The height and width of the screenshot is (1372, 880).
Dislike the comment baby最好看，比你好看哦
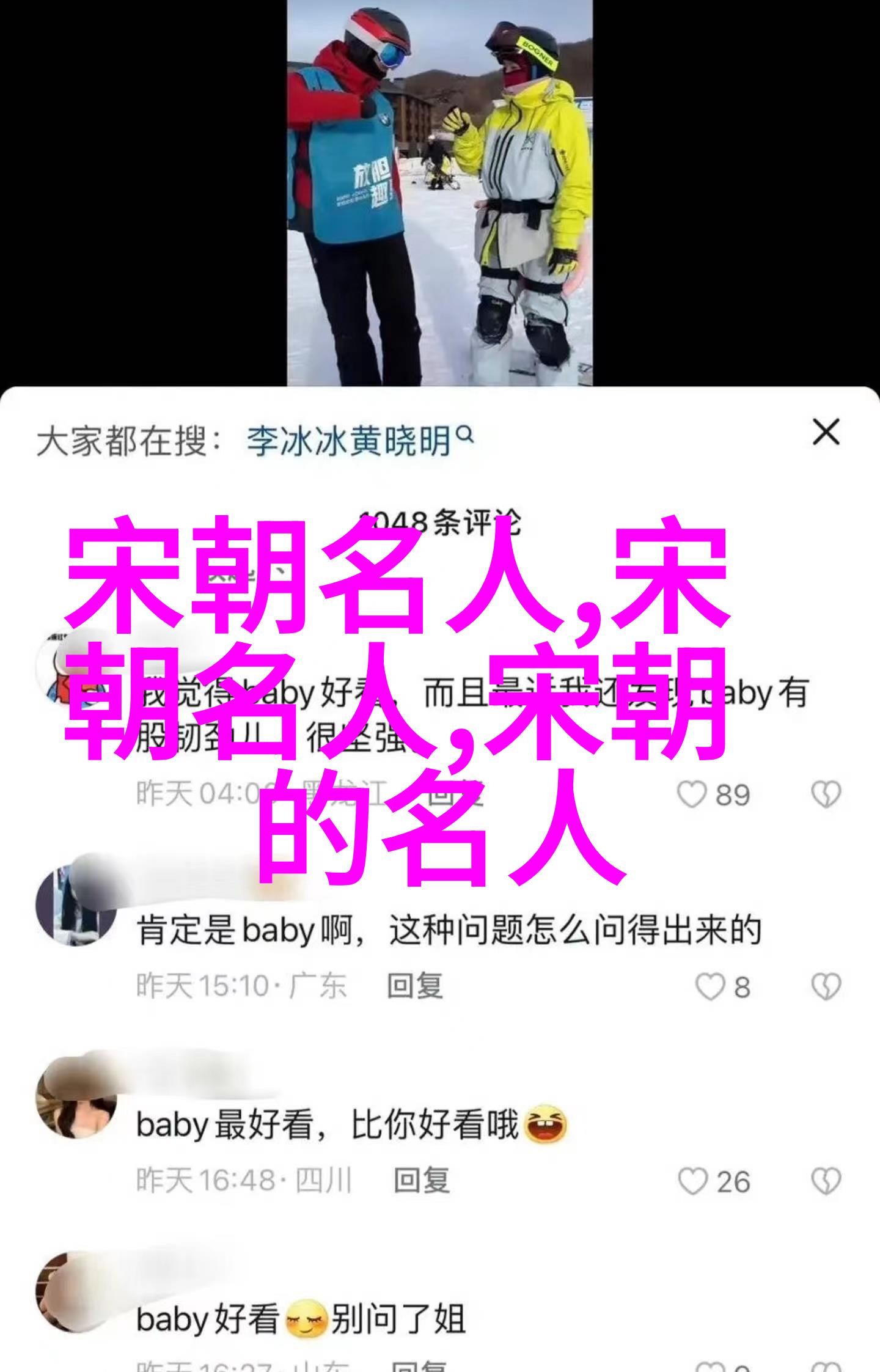(x=826, y=1182)
